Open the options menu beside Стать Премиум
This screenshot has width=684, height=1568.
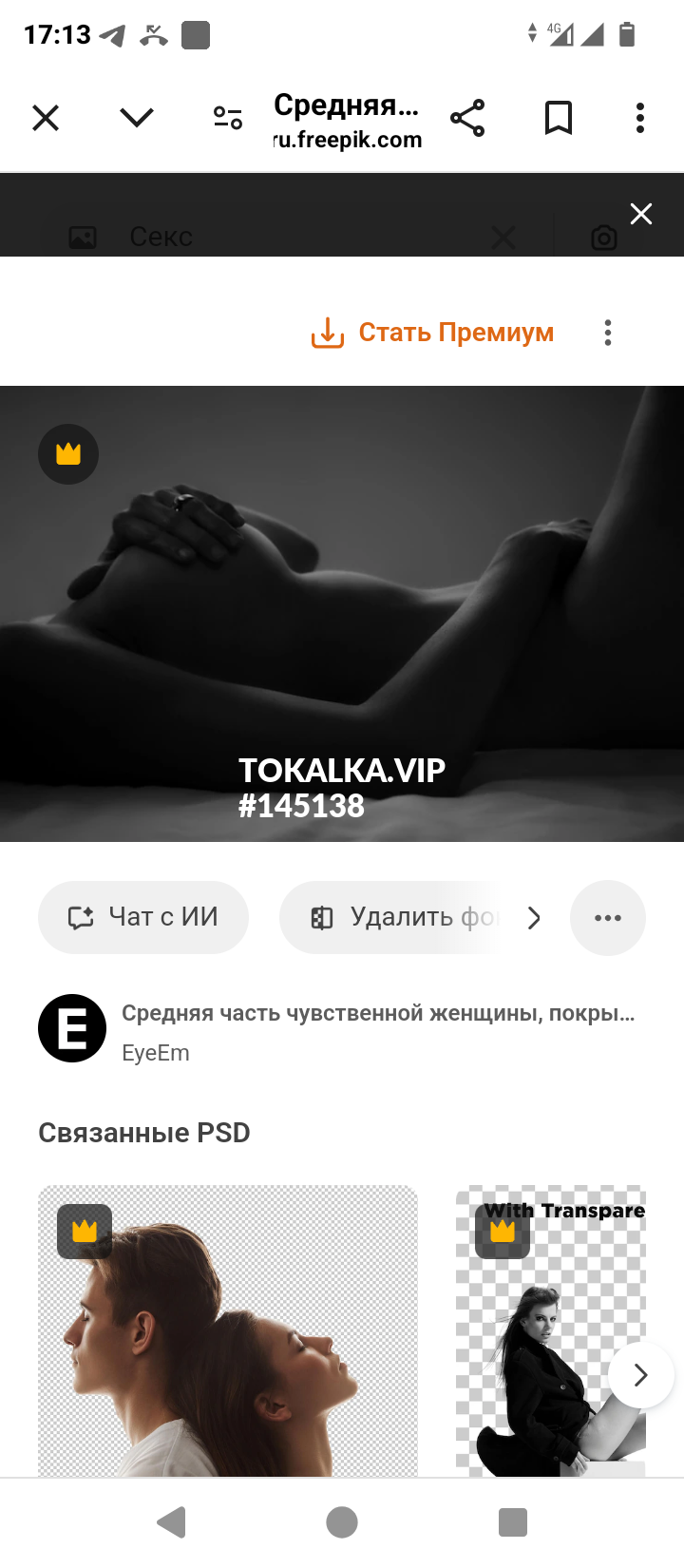(x=608, y=333)
